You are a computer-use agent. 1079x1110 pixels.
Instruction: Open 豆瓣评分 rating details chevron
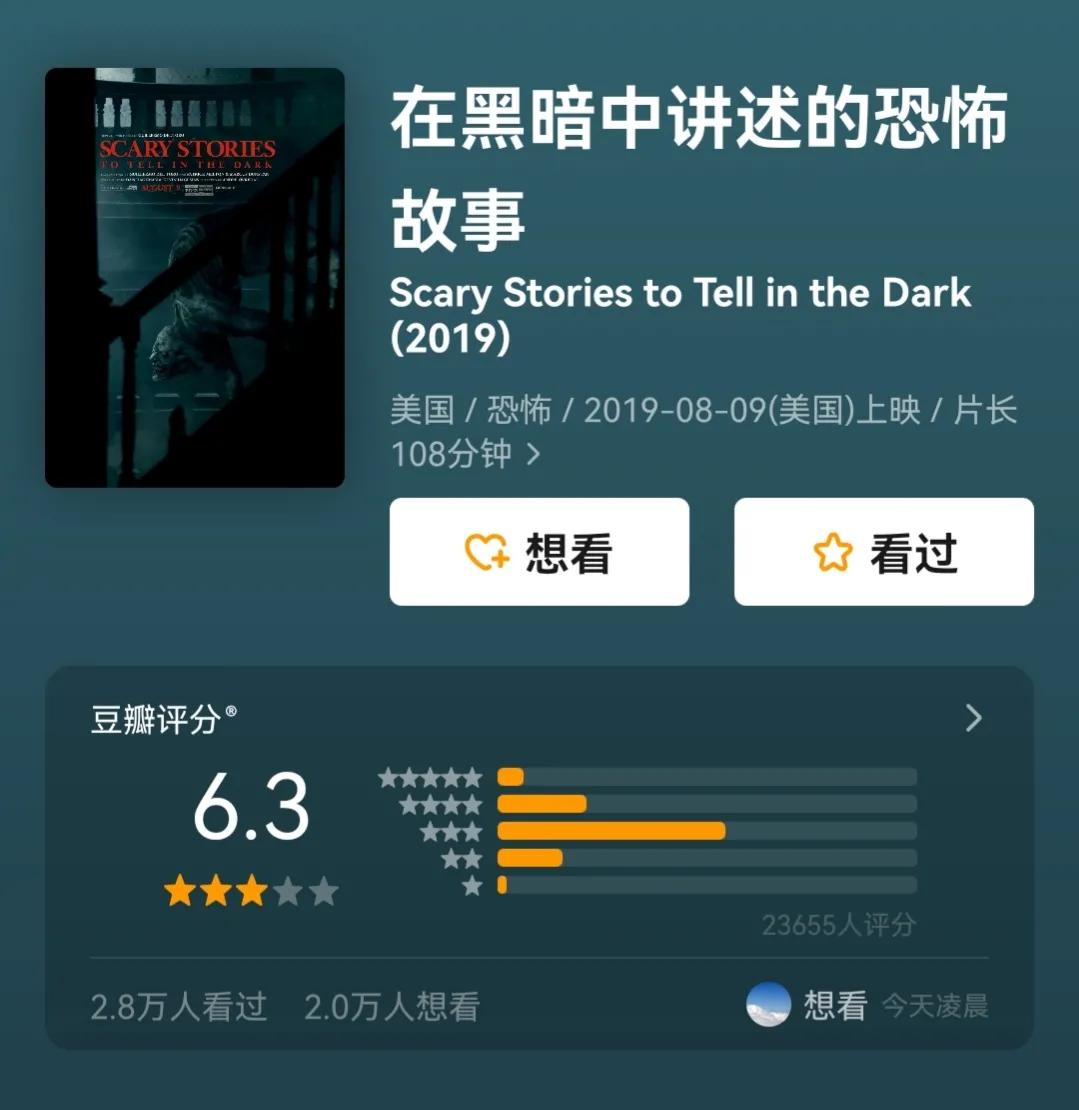click(973, 718)
